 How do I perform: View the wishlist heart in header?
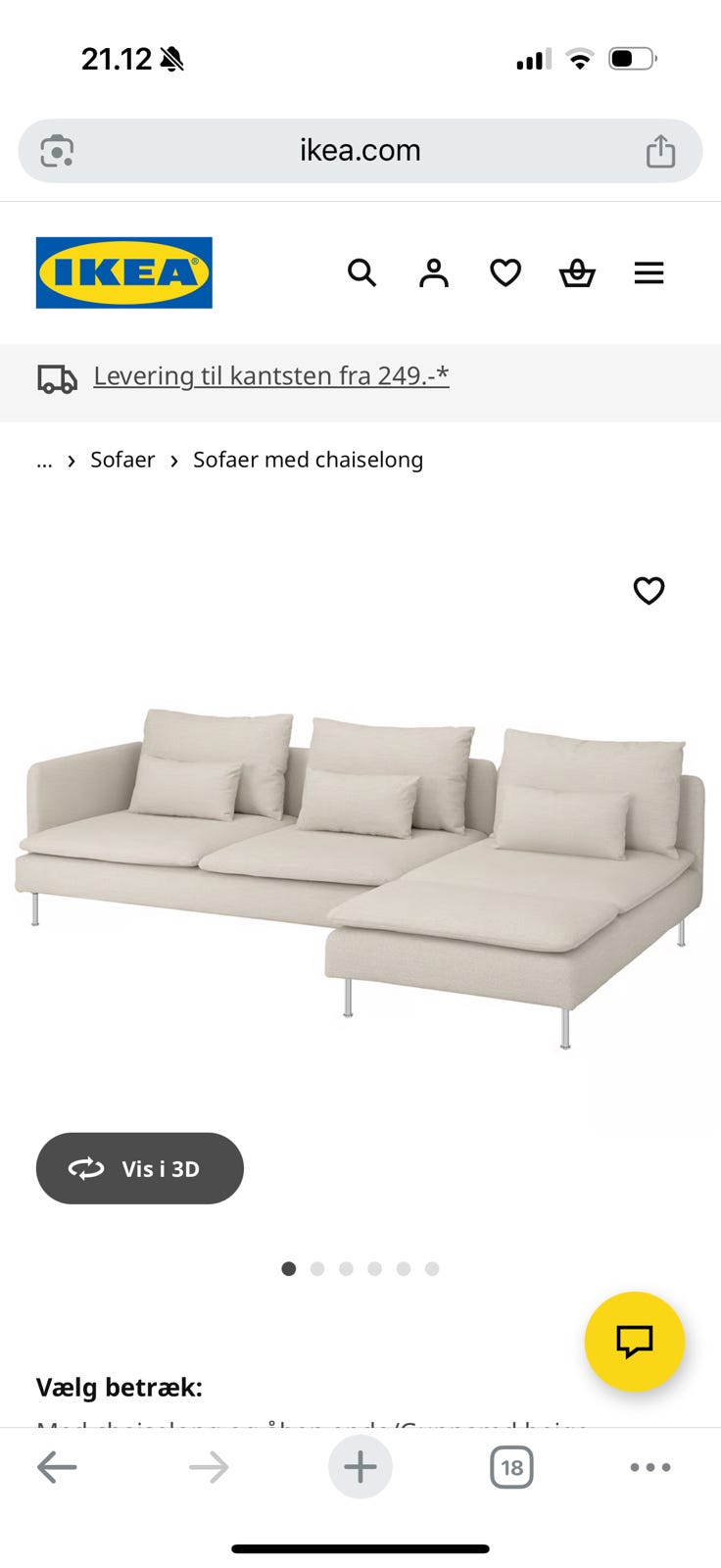coord(505,272)
